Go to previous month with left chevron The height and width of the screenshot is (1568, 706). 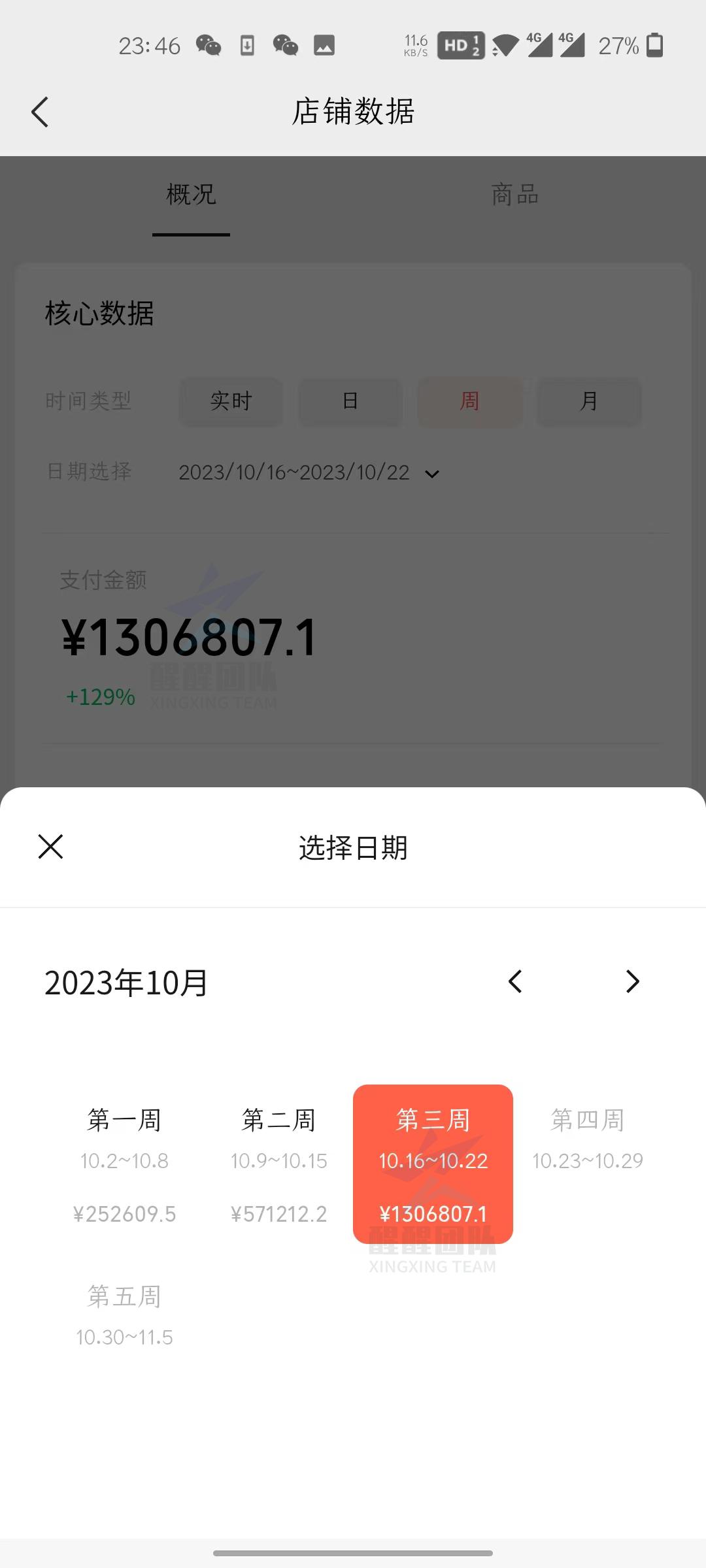tap(514, 982)
